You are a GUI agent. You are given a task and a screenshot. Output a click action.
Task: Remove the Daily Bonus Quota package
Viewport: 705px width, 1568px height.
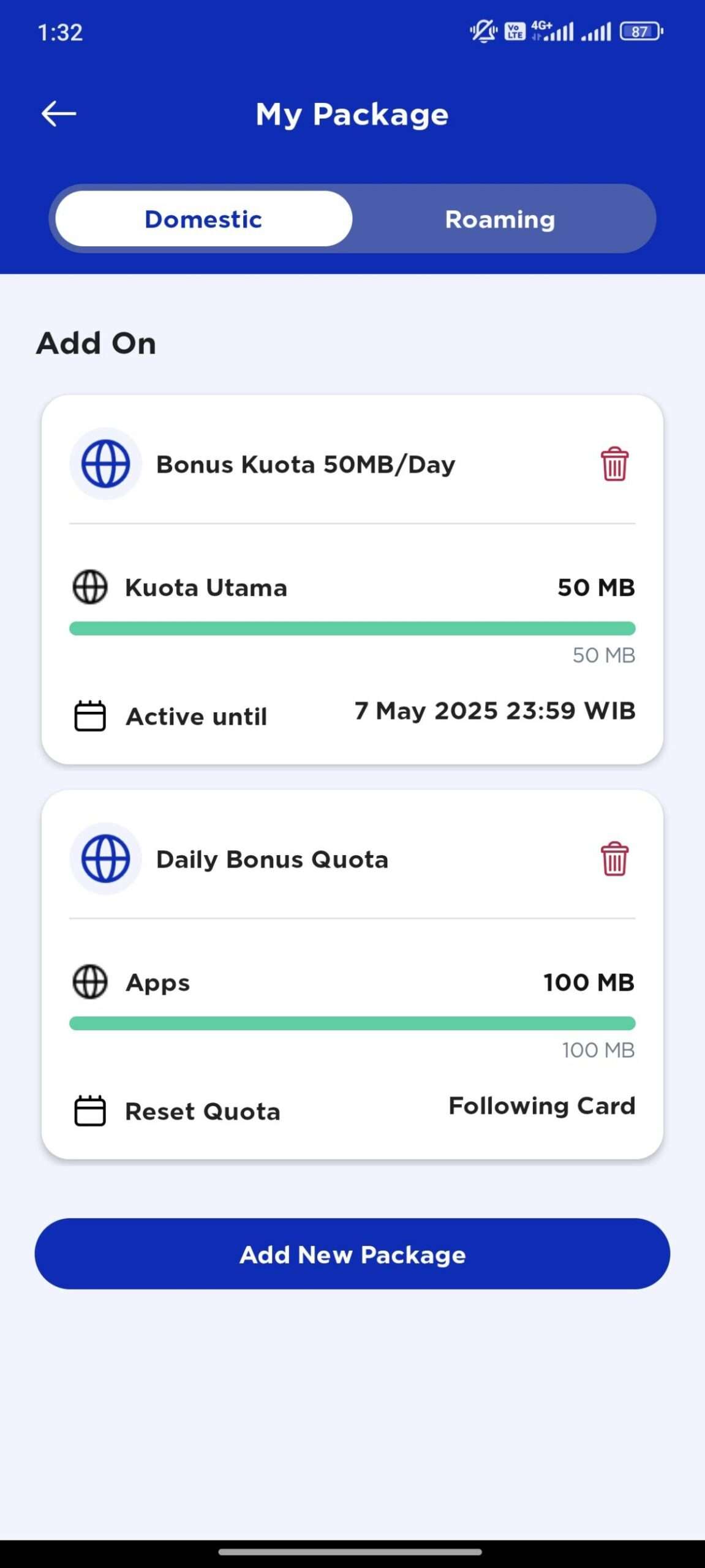pos(614,859)
